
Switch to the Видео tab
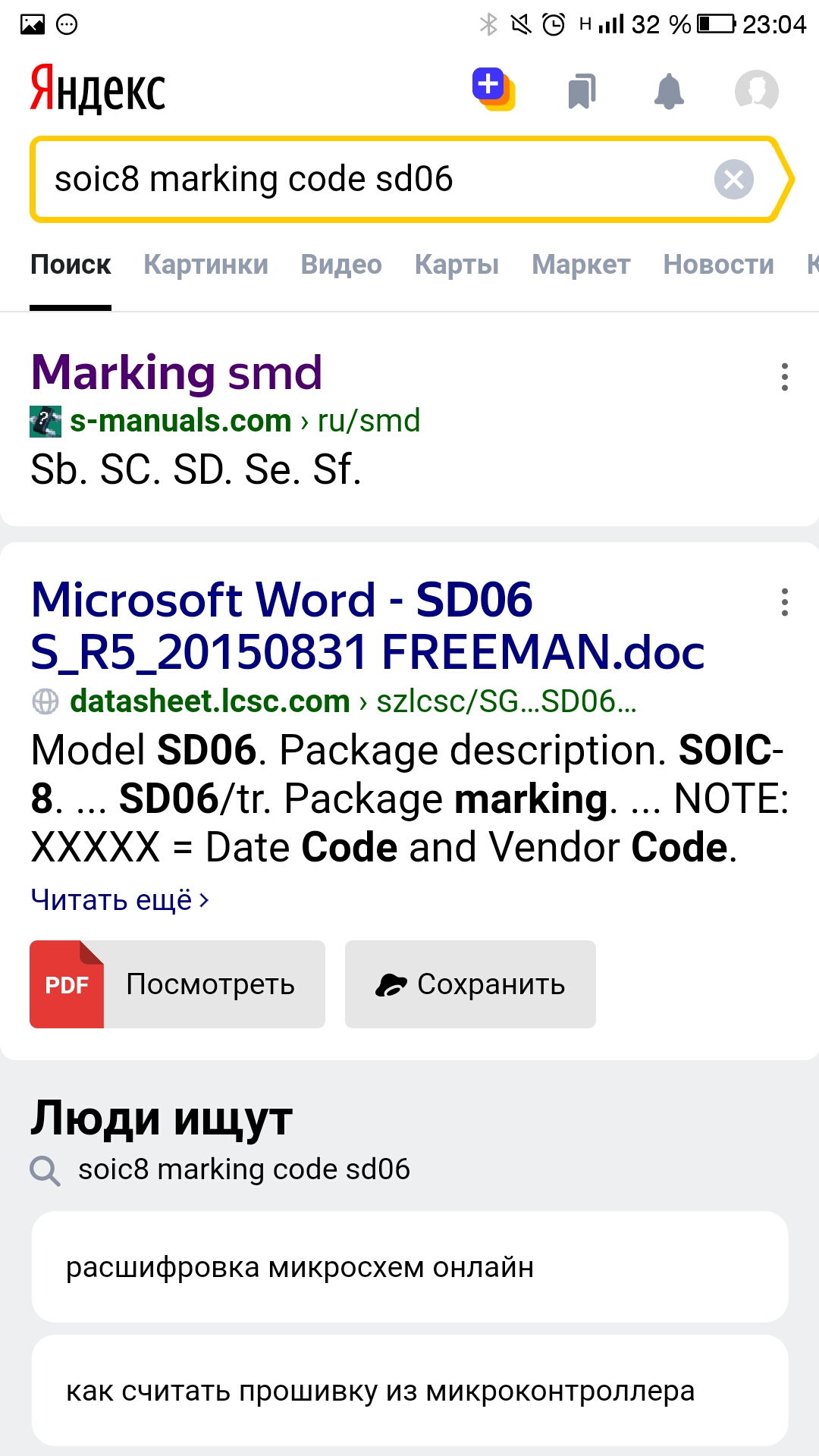coord(341,265)
